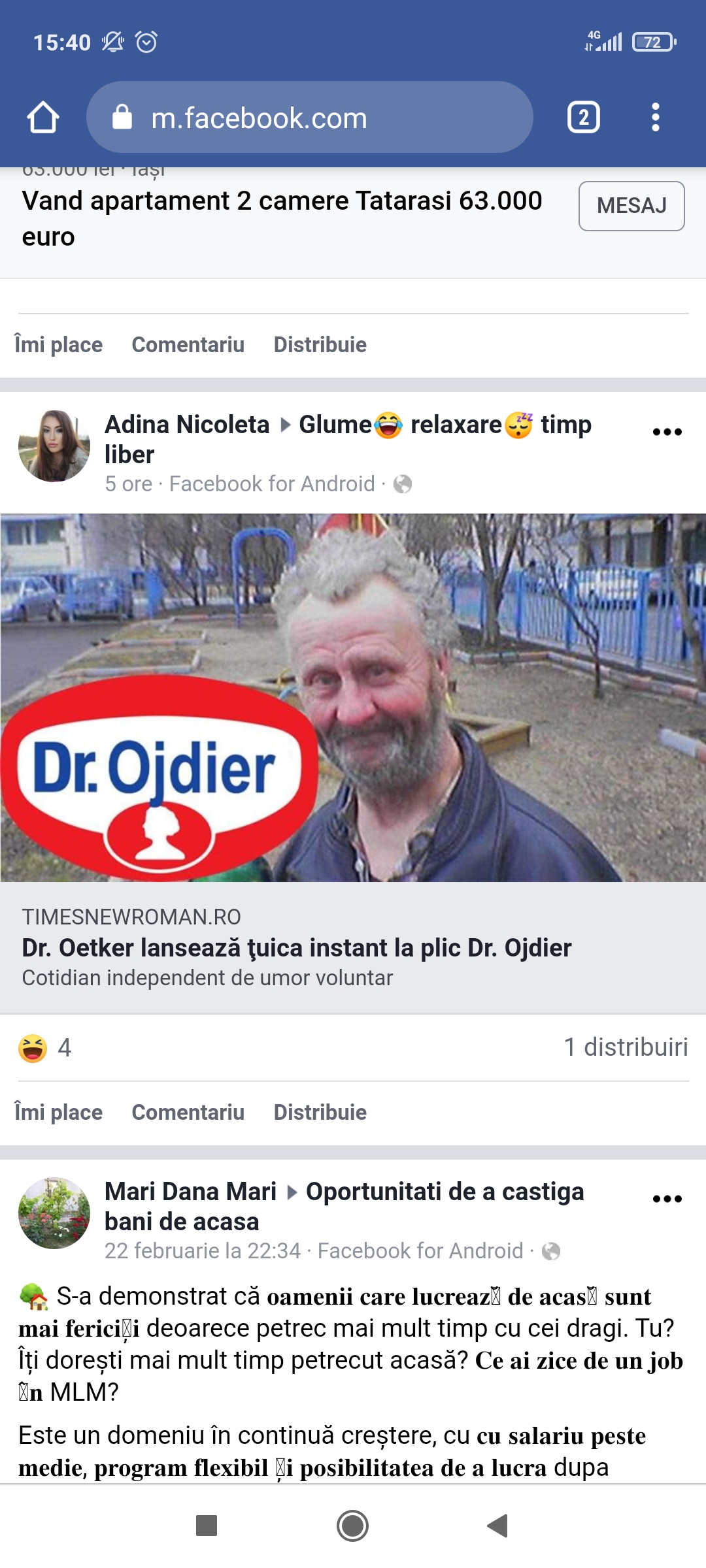Open the Dr. Ojdier article image
Viewport: 706px width, 1568px height.
[x=353, y=698]
